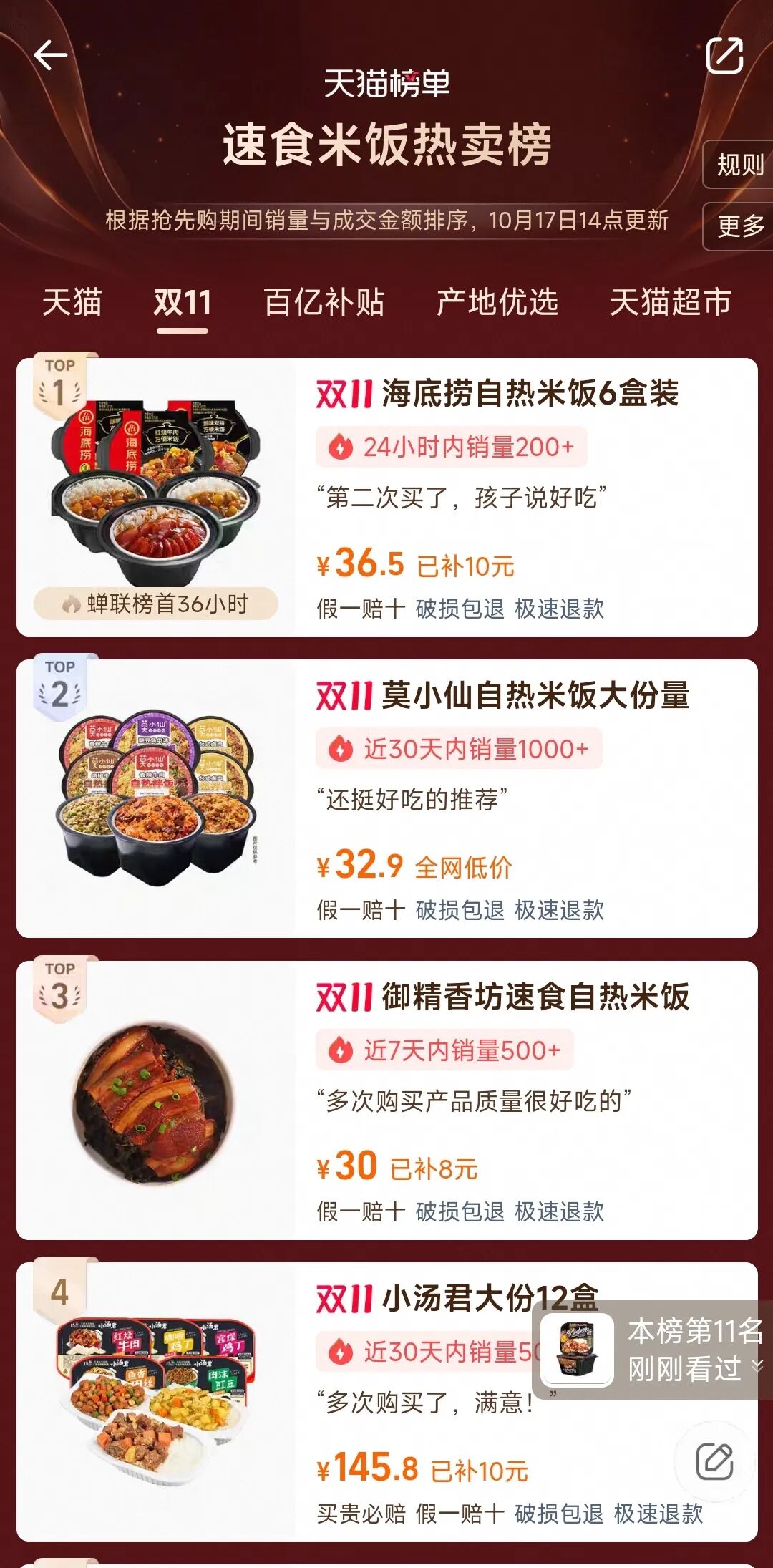Open the 更多 more rankings button

point(739,226)
